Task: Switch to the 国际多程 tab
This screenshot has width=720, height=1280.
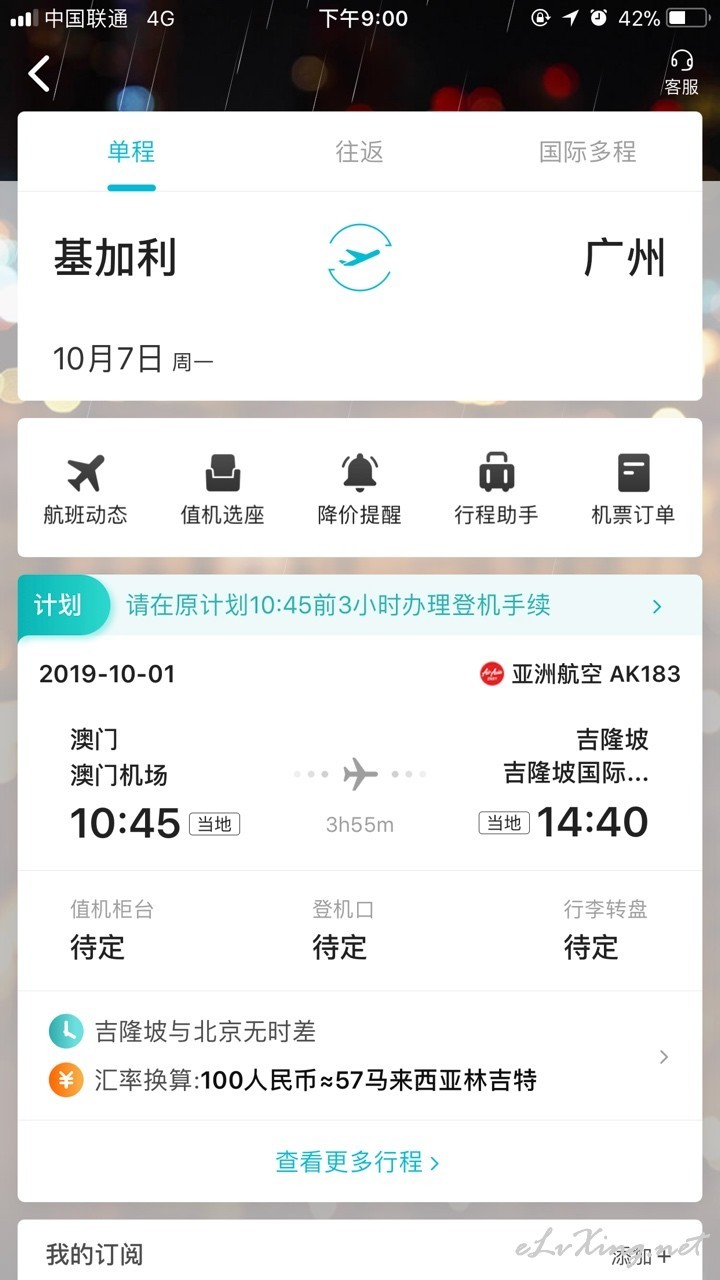Action: tap(588, 152)
